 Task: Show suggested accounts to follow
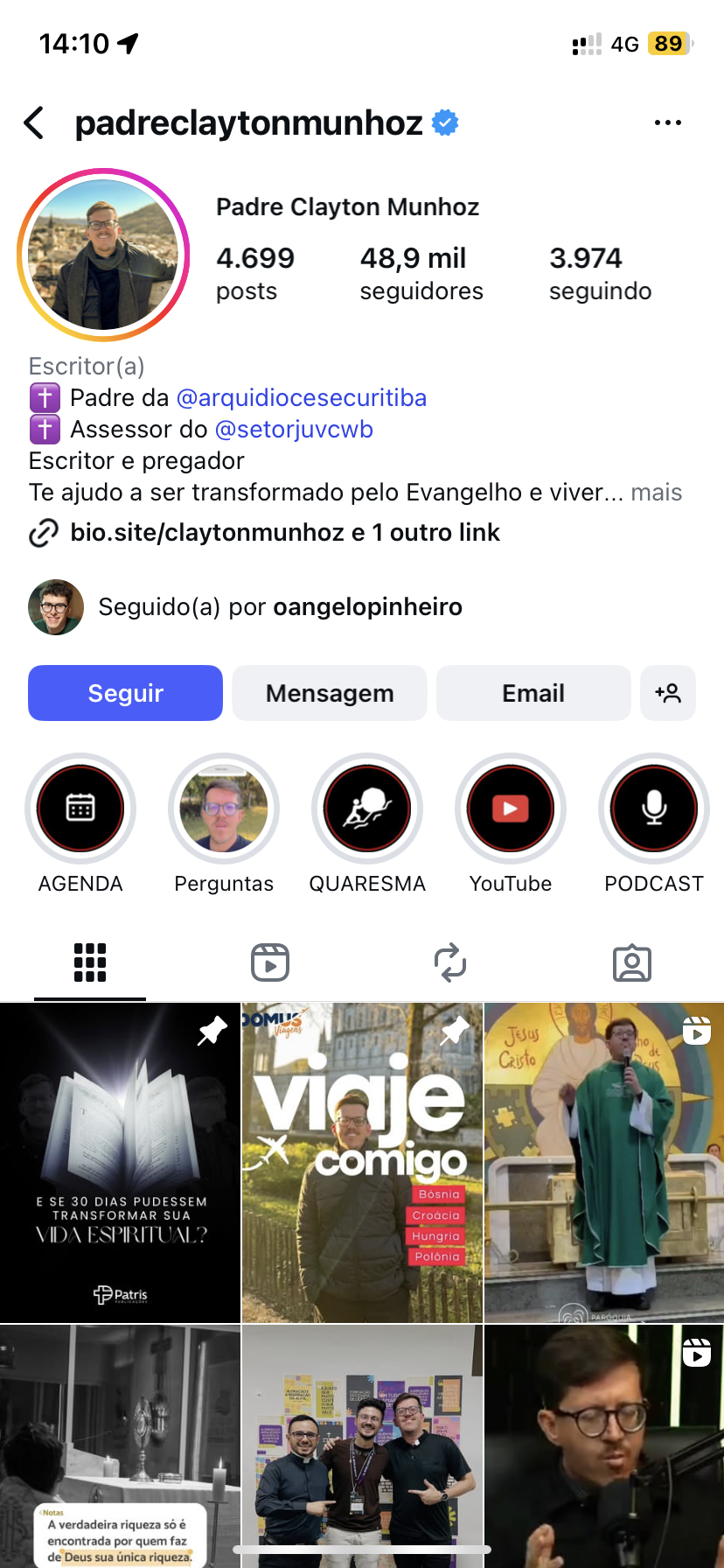click(668, 693)
